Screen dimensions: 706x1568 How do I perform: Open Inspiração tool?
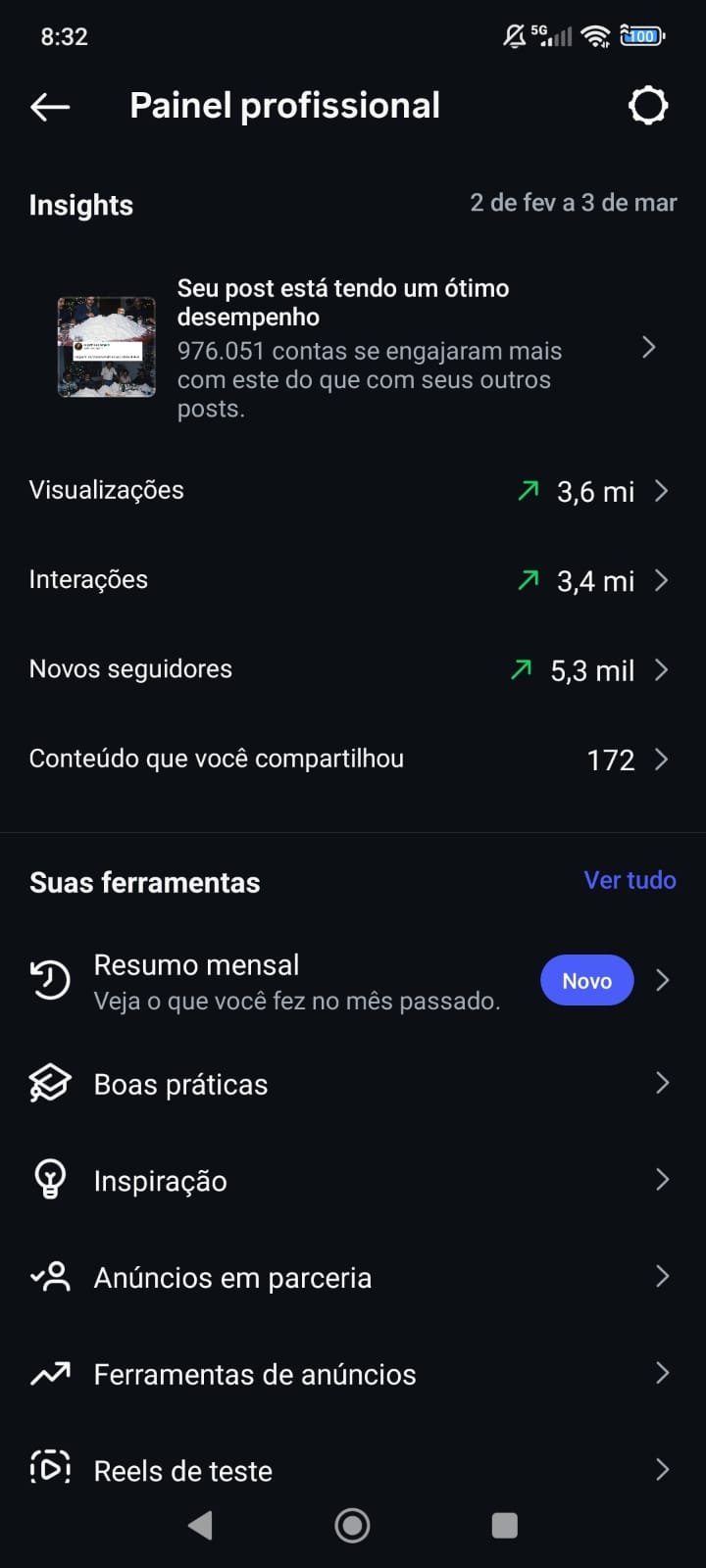[353, 1180]
